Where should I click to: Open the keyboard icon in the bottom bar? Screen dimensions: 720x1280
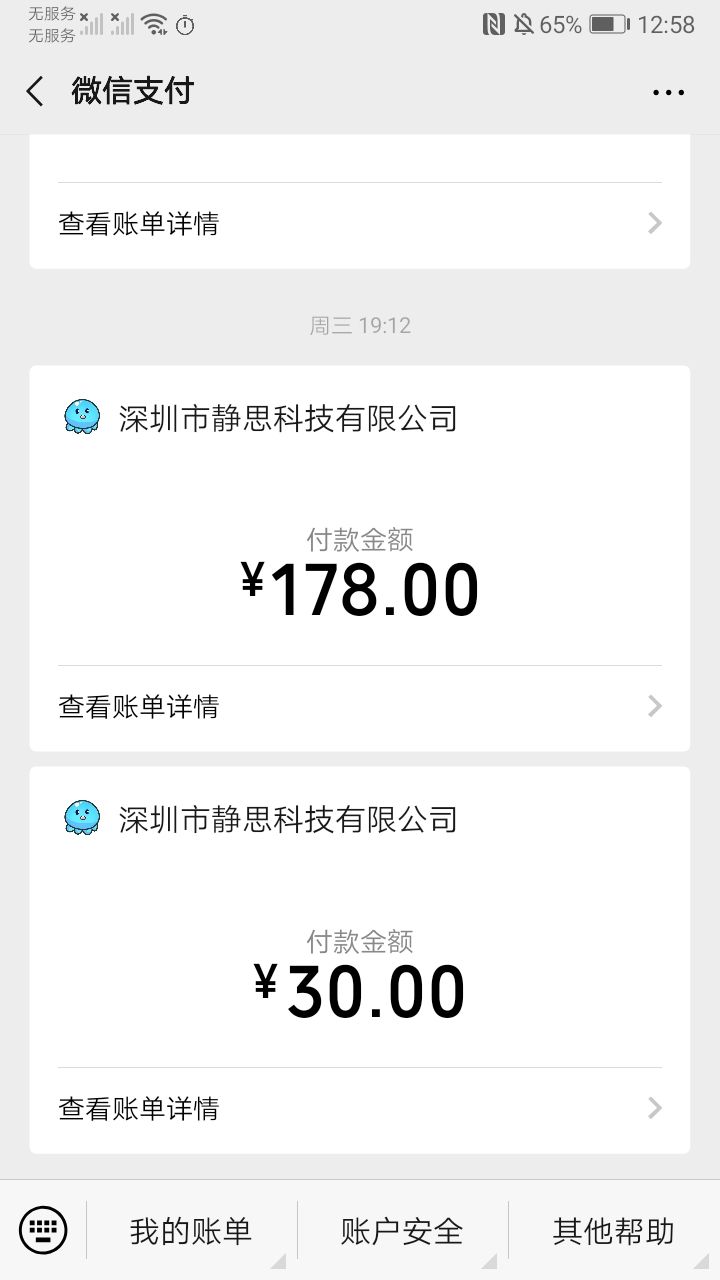[x=42, y=1229]
